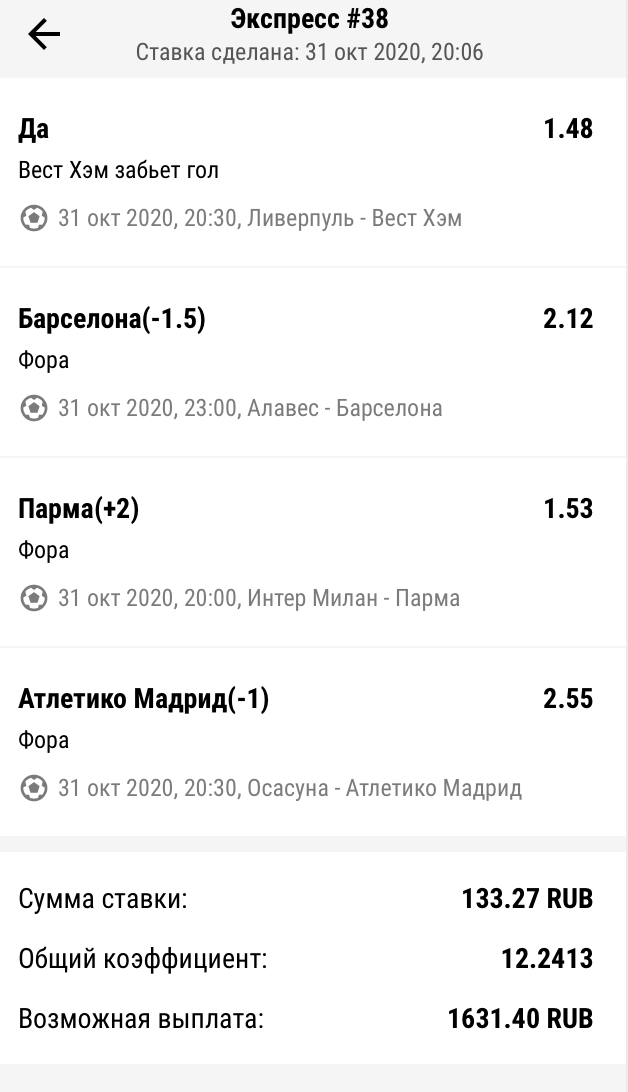This screenshot has width=628, height=1092.
Task: Go back from Экспресс #38 details
Action: (44, 35)
